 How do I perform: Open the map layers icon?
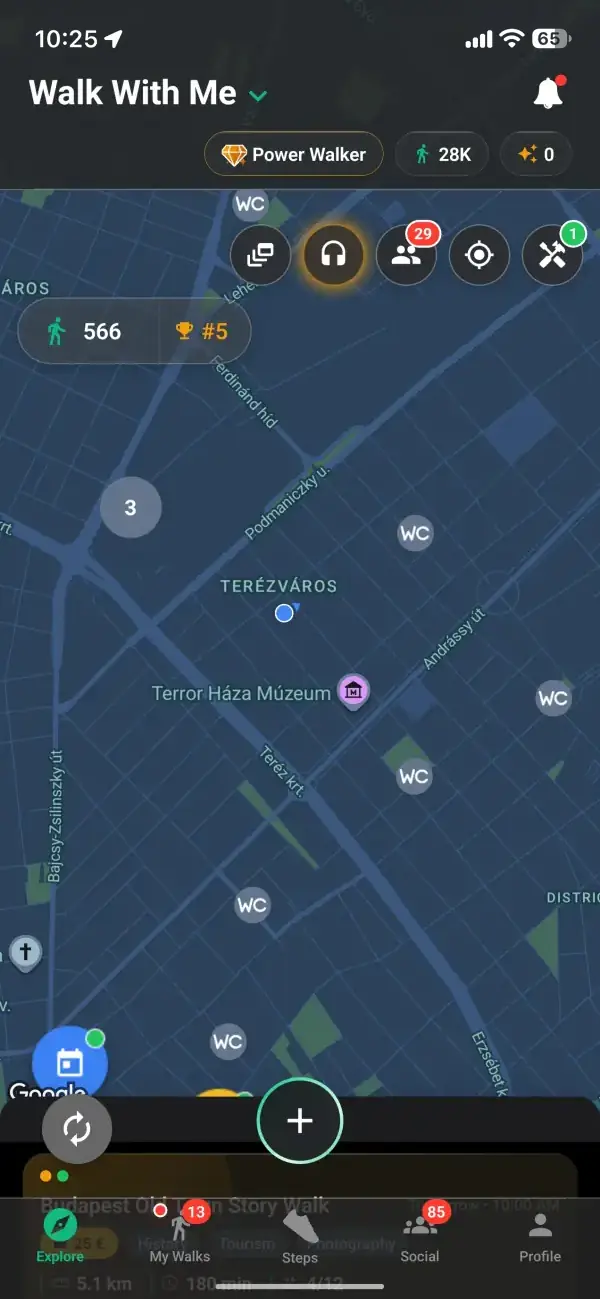[x=260, y=255]
